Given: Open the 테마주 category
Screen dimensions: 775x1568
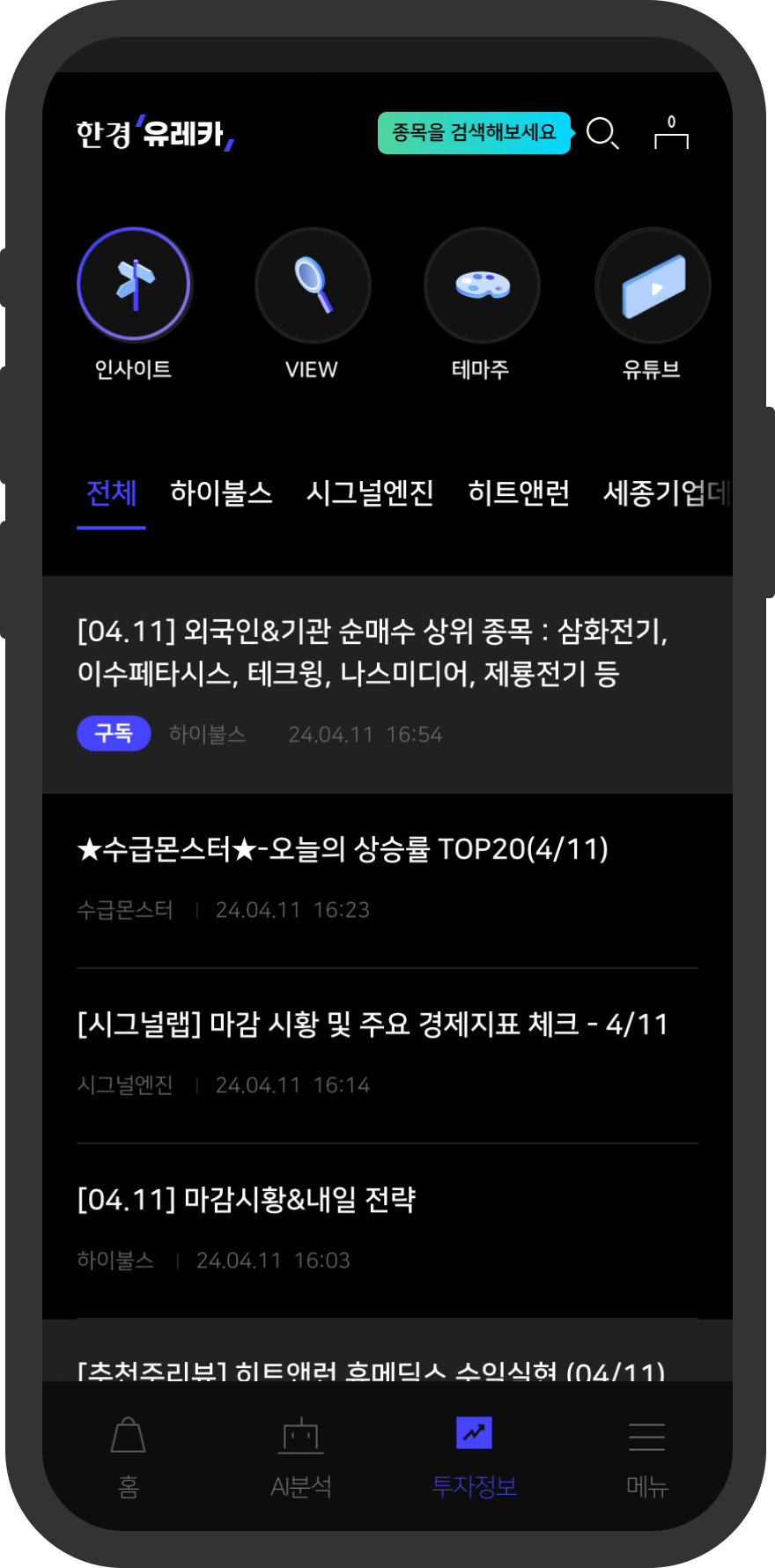Looking at the screenshot, I should (x=481, y=285).
